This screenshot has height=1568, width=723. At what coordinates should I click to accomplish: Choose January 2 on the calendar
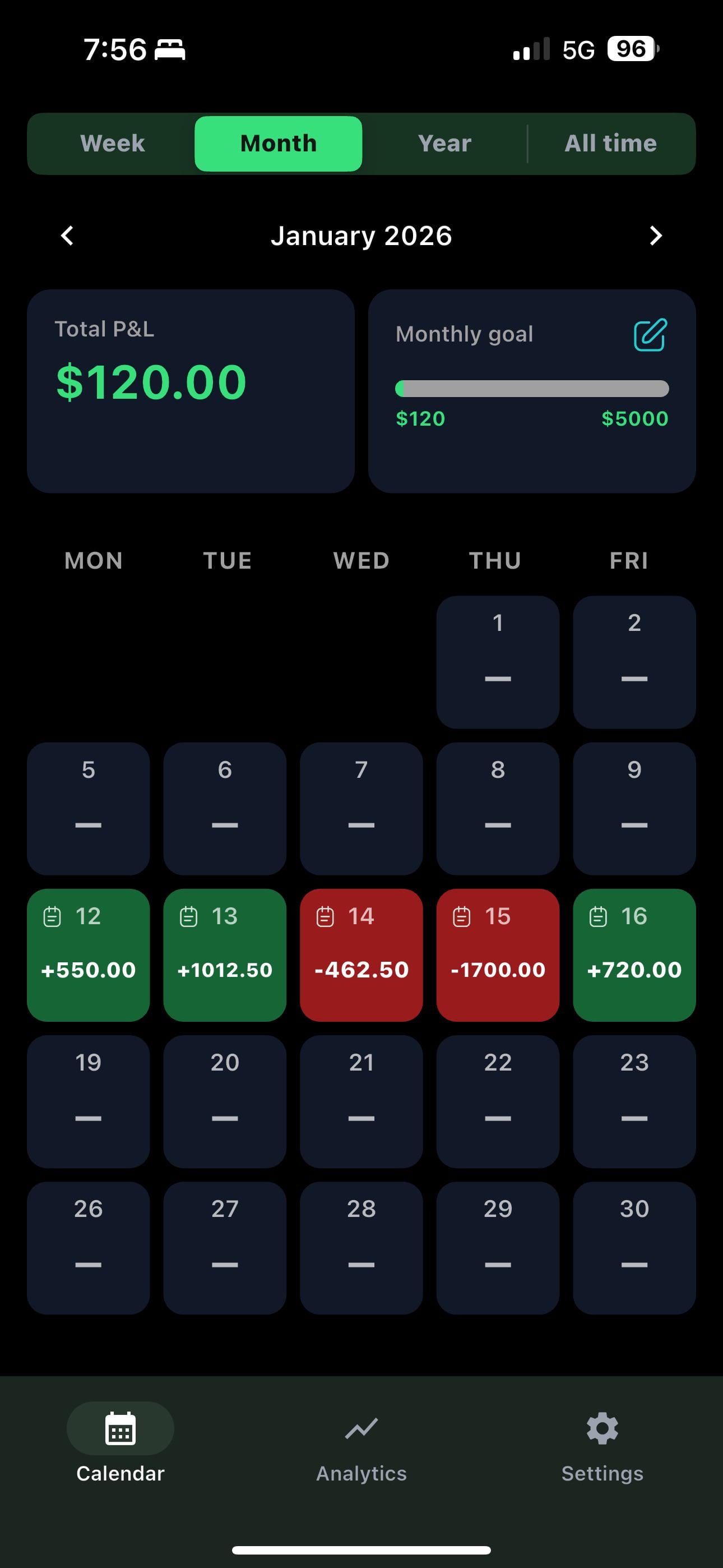pyautogui.click(x=633, y=662)
